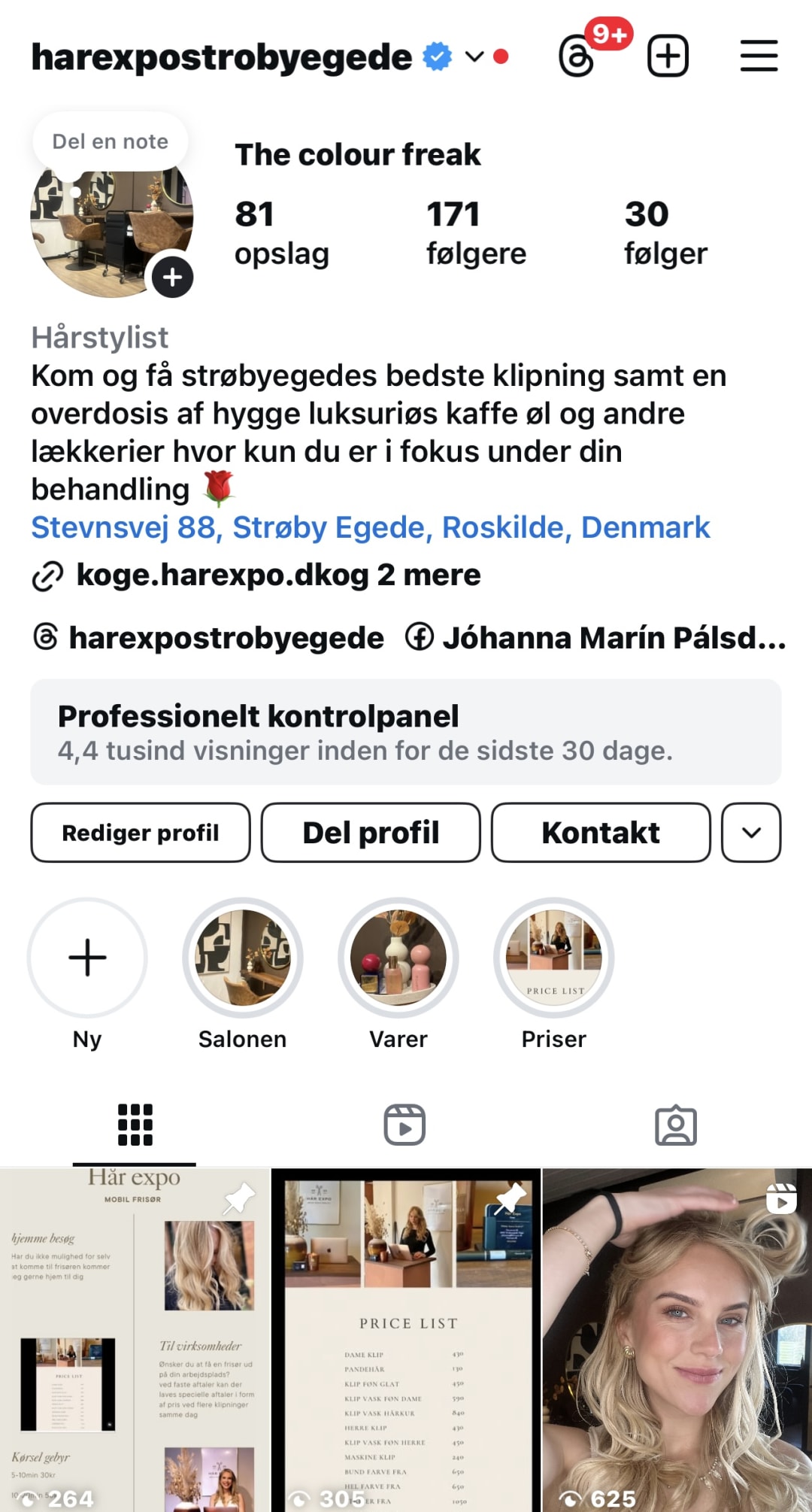This screenshot has height=1512, width=812.
Task: Tap the Del profil button
Action: click(x=371, y=833)
